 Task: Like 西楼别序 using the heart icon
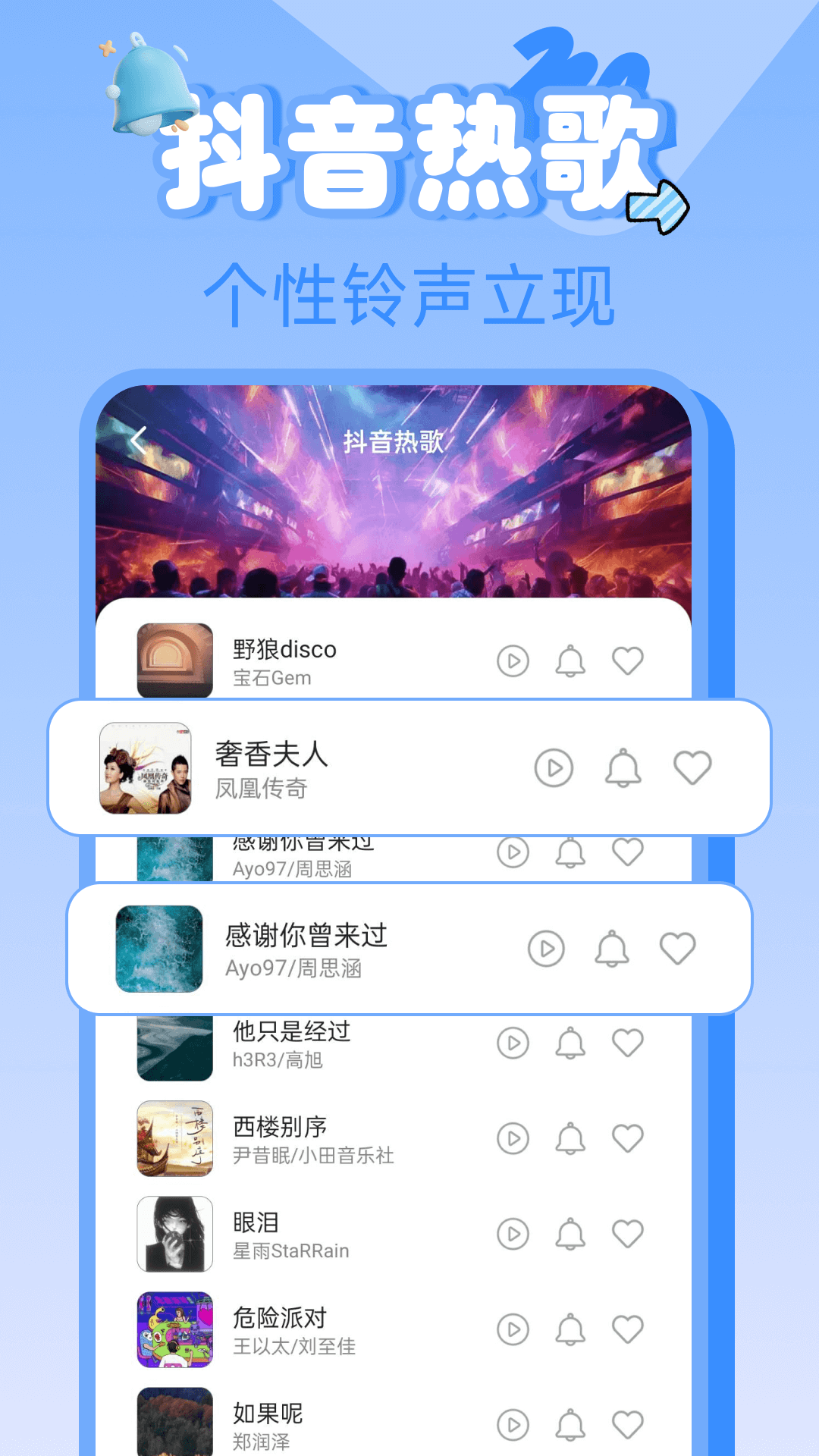[626, 1138]
